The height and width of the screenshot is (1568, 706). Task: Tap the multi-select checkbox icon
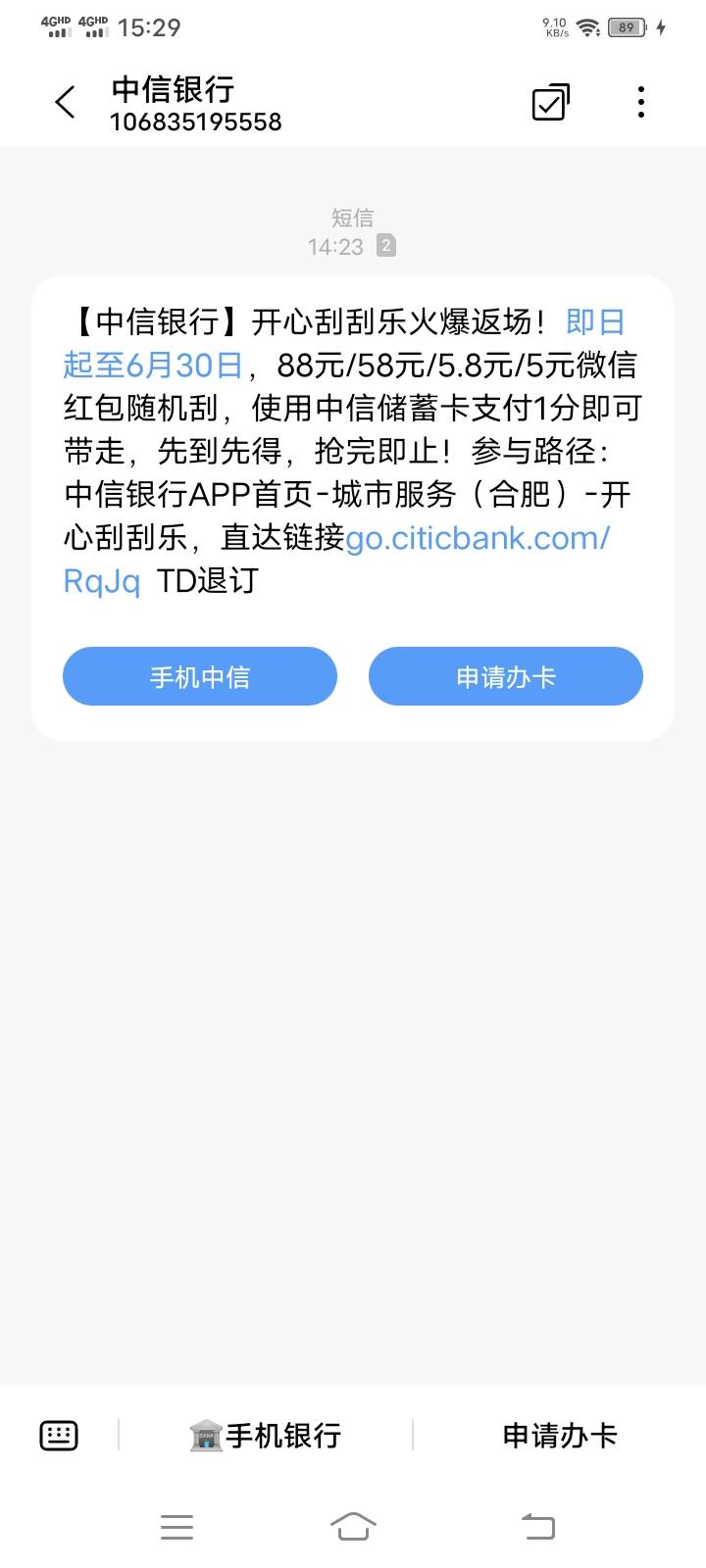(x=551, y=102)
